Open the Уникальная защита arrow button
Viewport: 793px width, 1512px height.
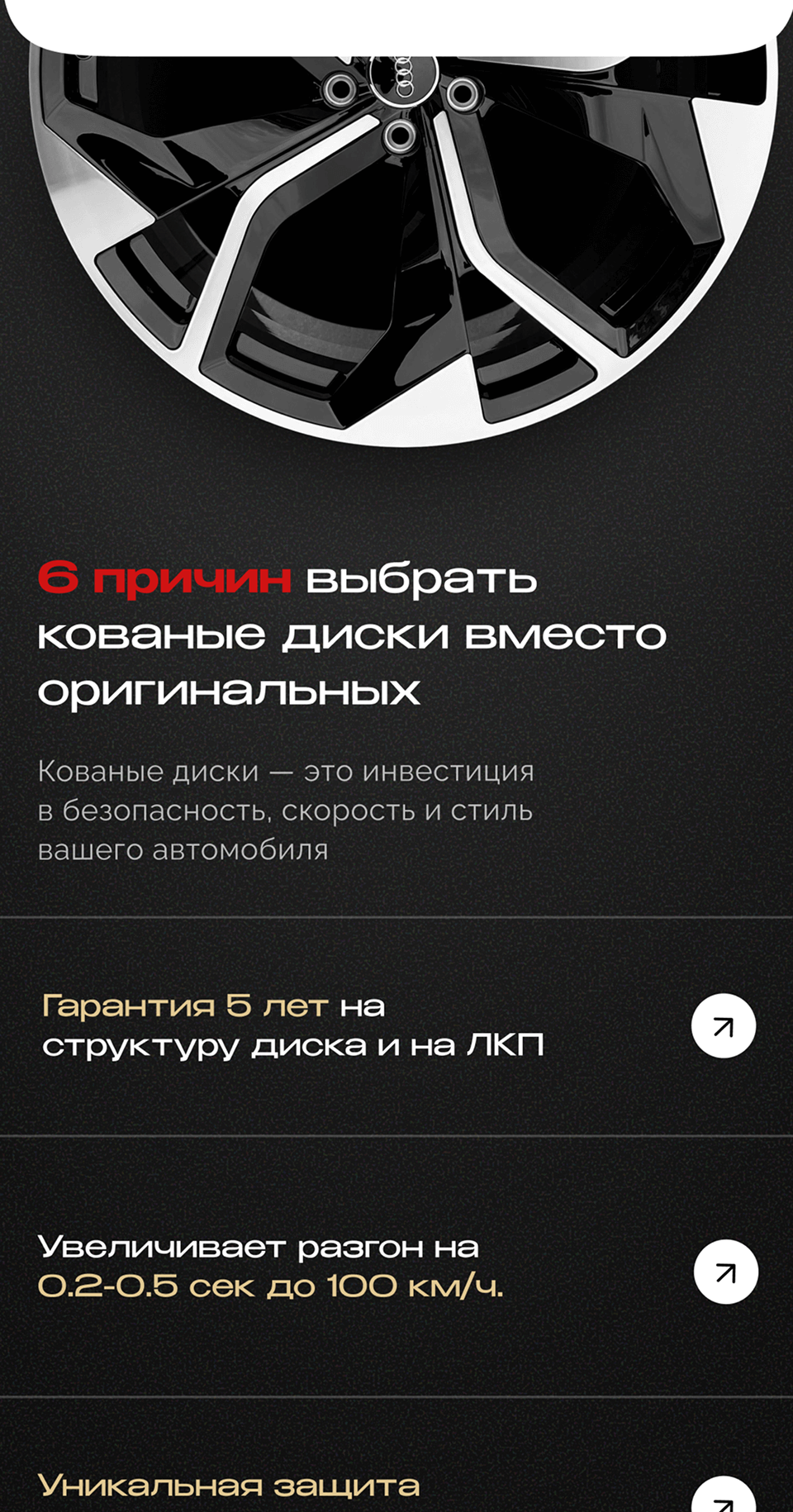coord(724,1499)
